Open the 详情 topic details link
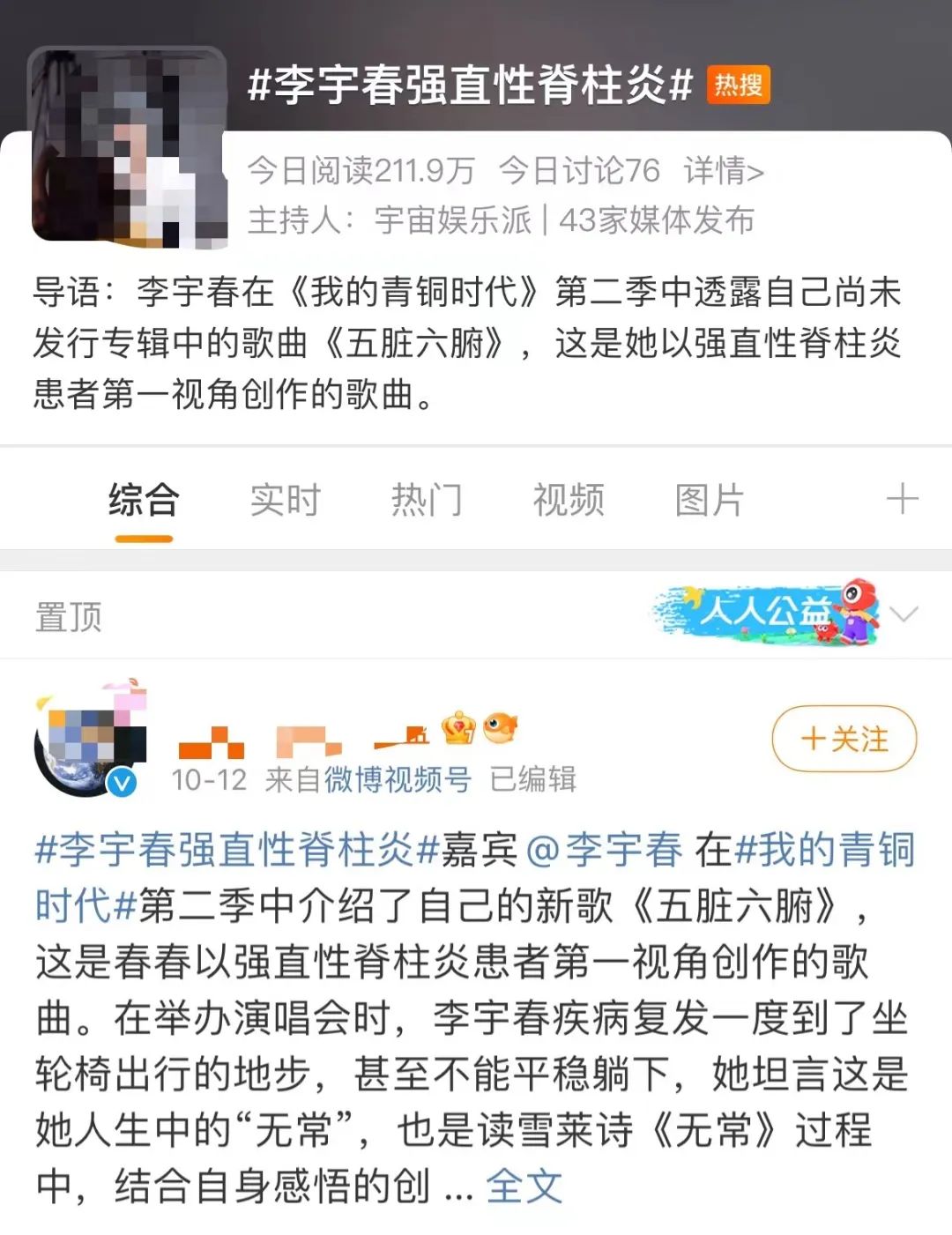 click(x=723, y=170)
